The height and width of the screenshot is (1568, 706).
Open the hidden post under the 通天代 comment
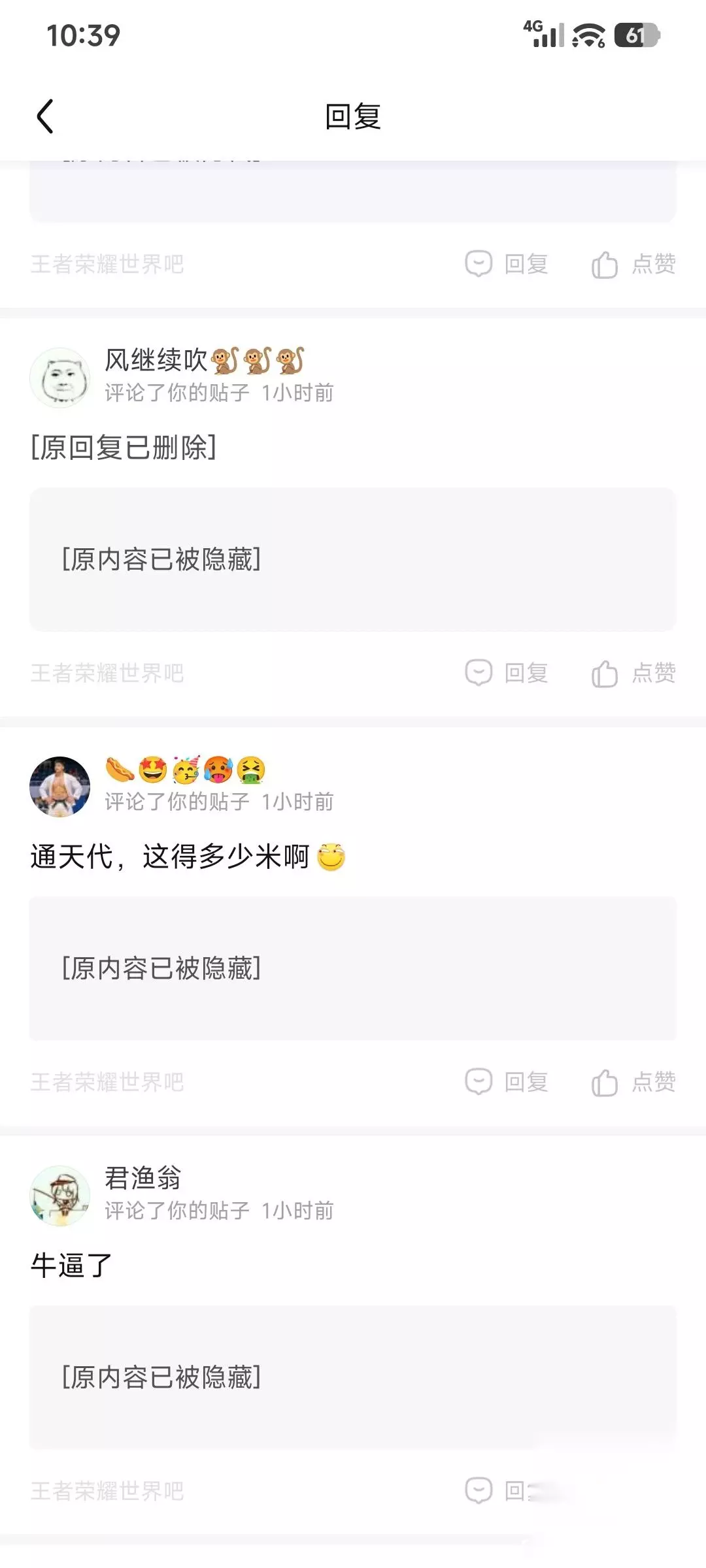[x=353, y=968]
